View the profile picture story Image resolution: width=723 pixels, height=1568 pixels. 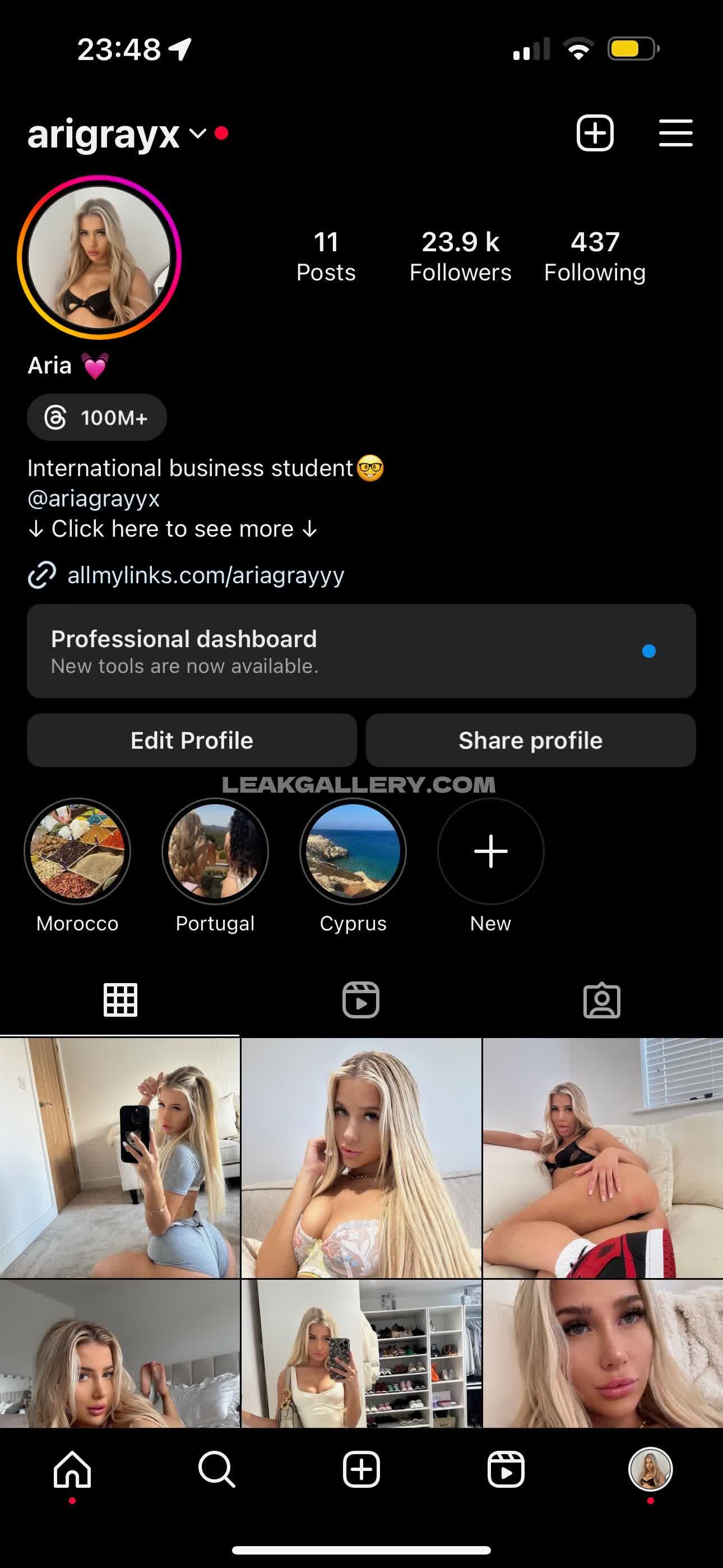[99, 257]
